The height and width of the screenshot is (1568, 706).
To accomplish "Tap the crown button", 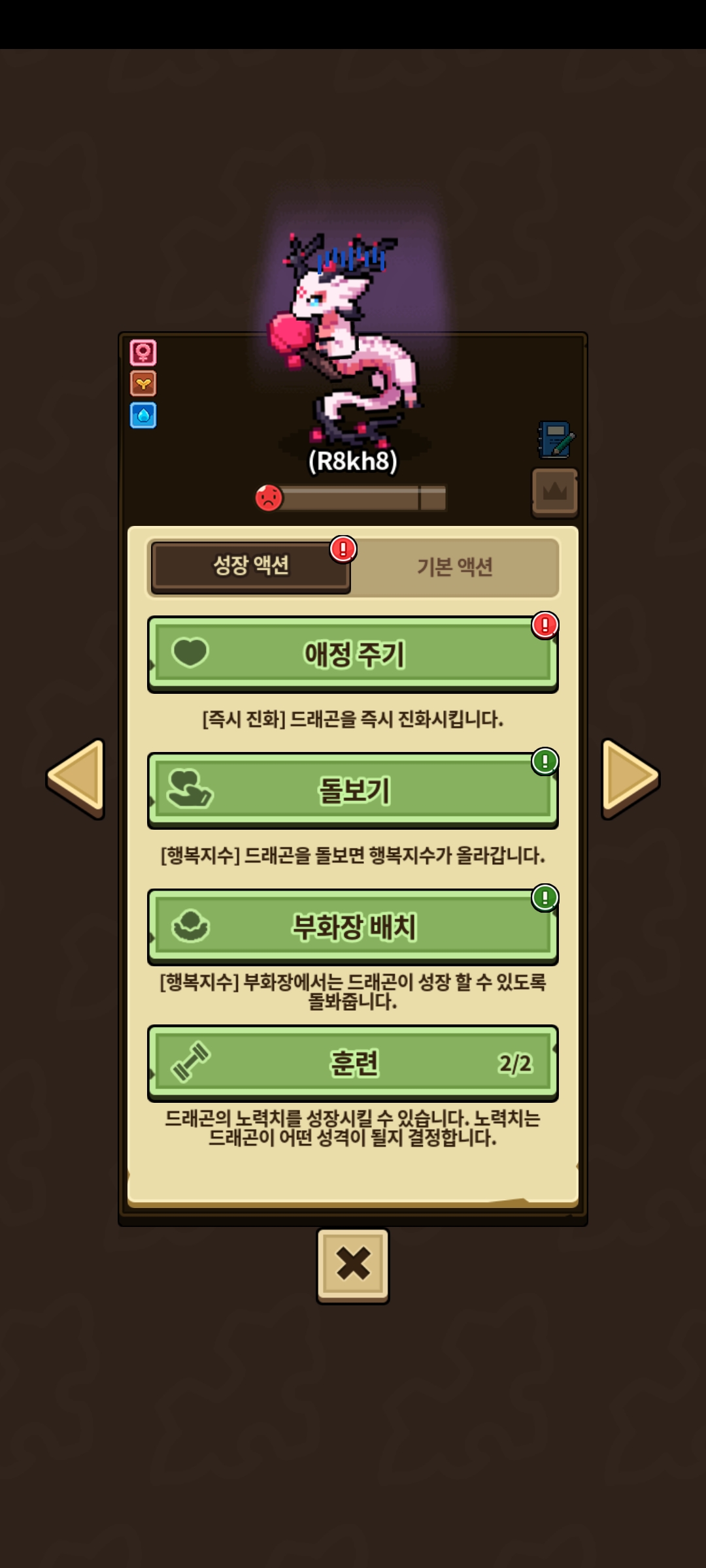I will coord(555,491).
